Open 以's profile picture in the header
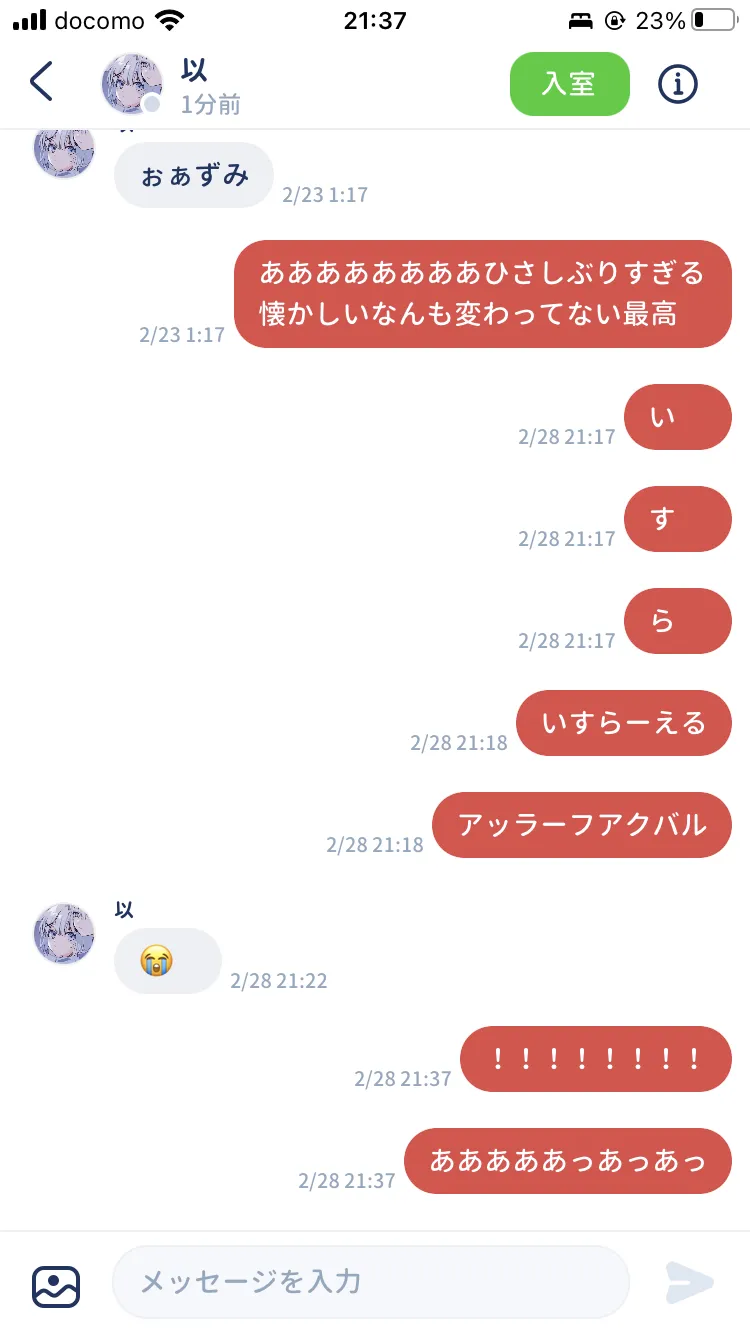 [x=132, y=84]
